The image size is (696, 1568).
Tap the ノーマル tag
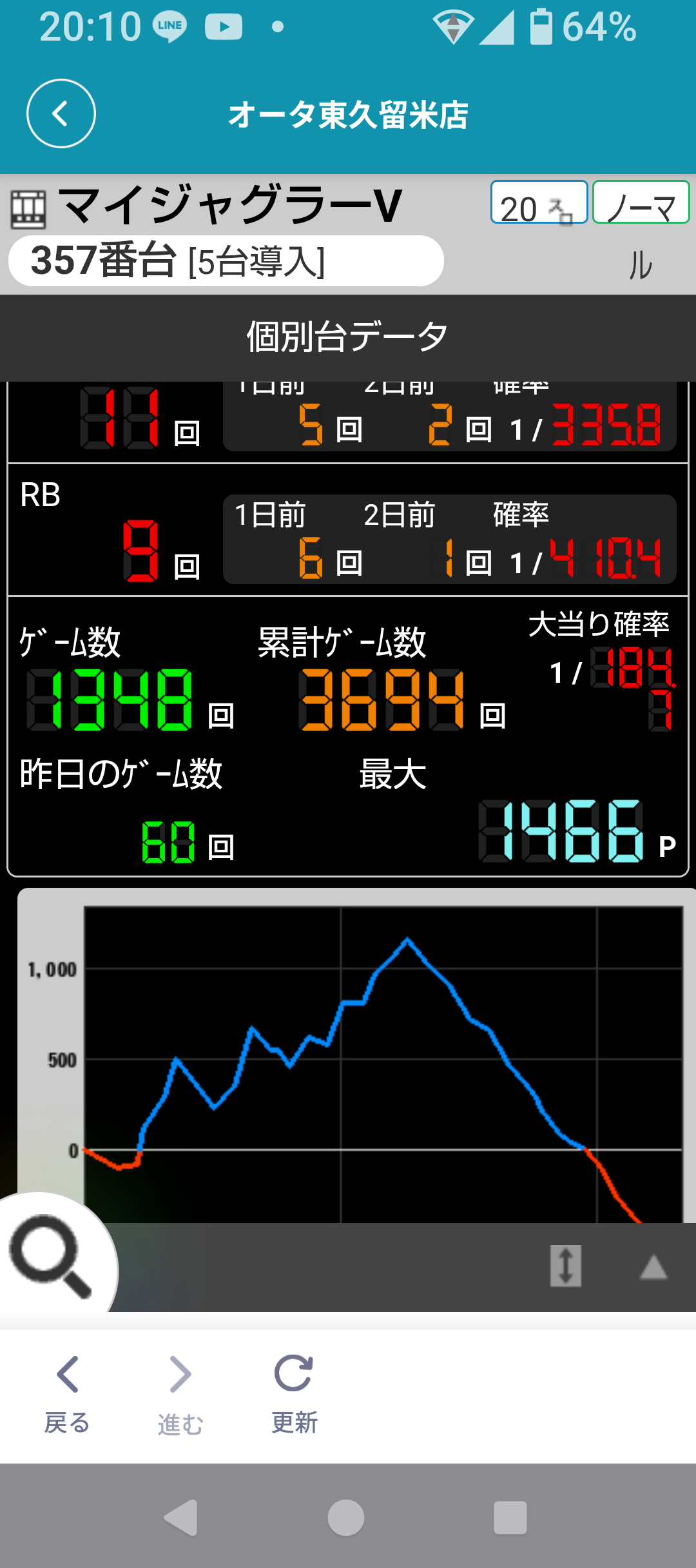pyautogui.click(x=641, y=202)
